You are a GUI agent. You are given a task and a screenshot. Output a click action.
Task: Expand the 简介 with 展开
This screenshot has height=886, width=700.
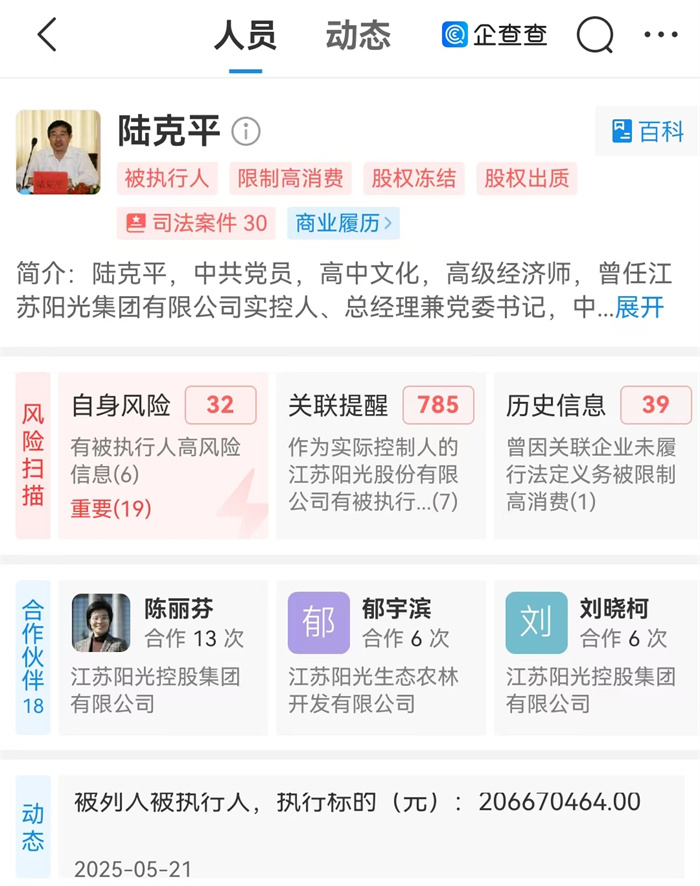pyautogui.click(x=639, y=307)
